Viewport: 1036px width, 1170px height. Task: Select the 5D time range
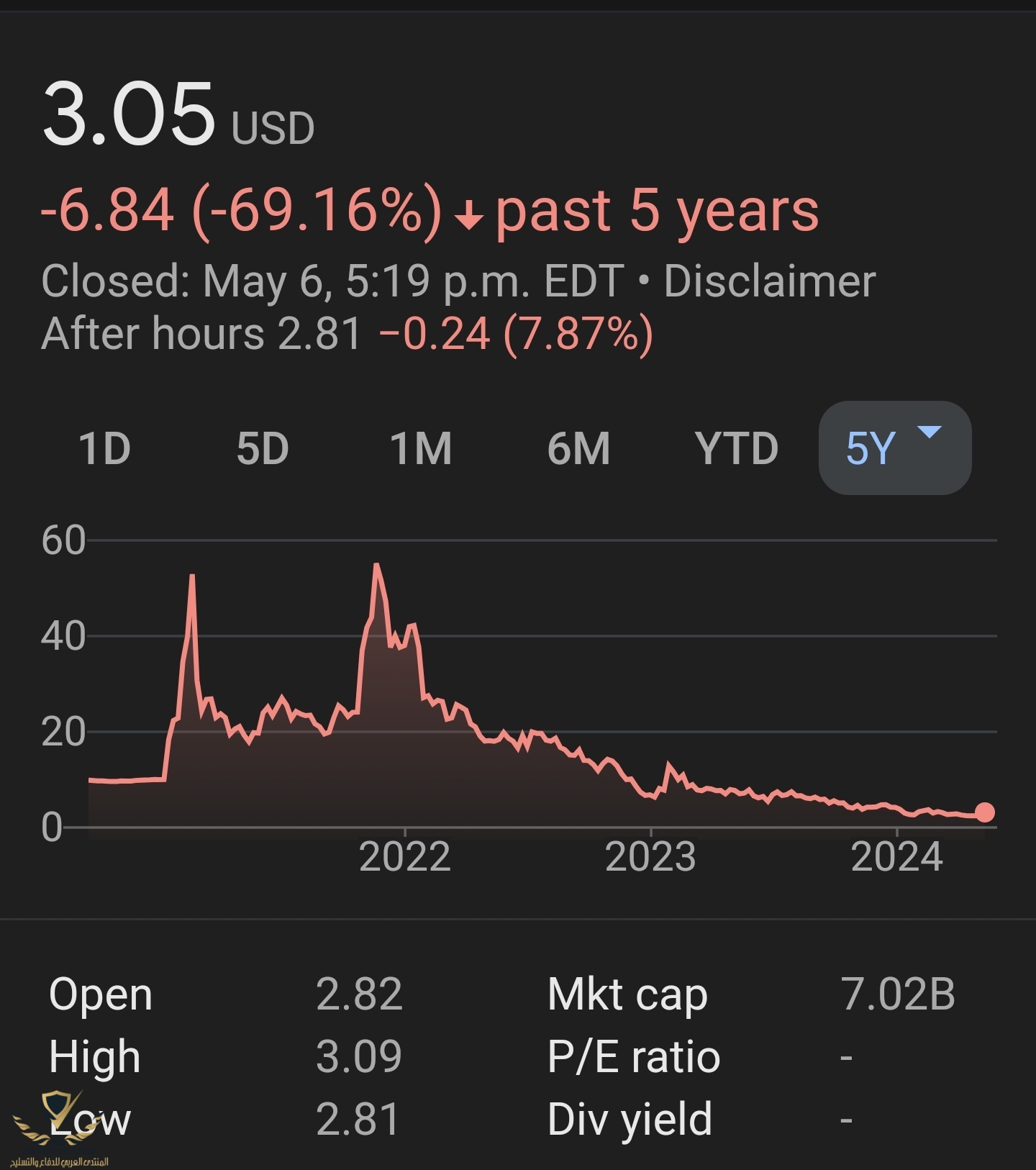[x=263, y=448]
